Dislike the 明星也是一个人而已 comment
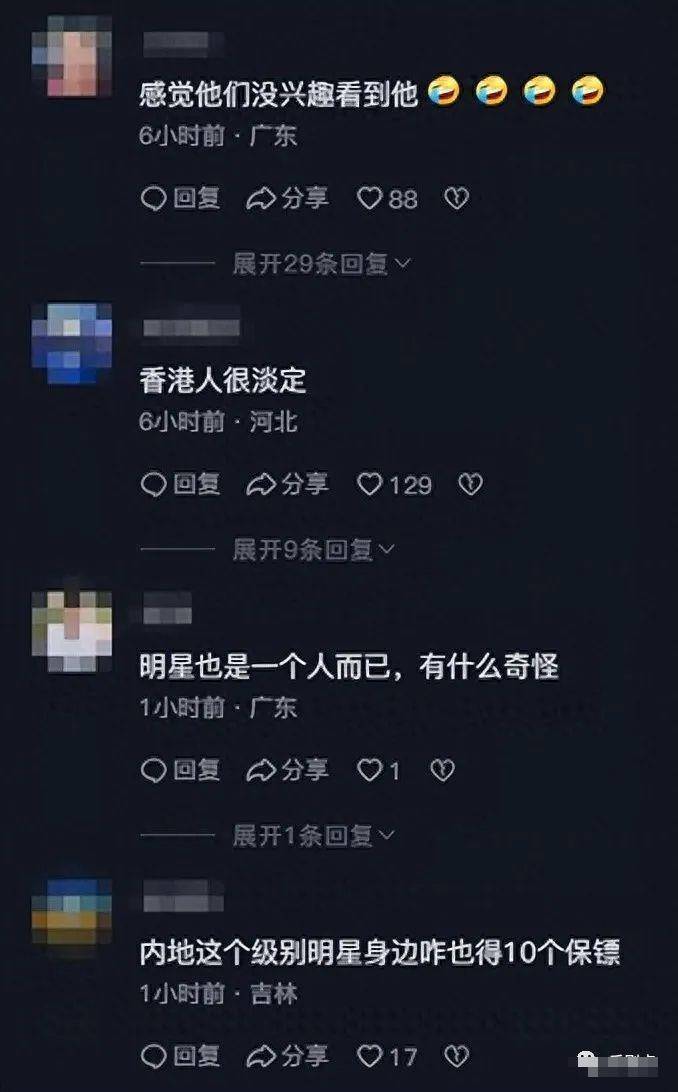 (x=442, y=770)
